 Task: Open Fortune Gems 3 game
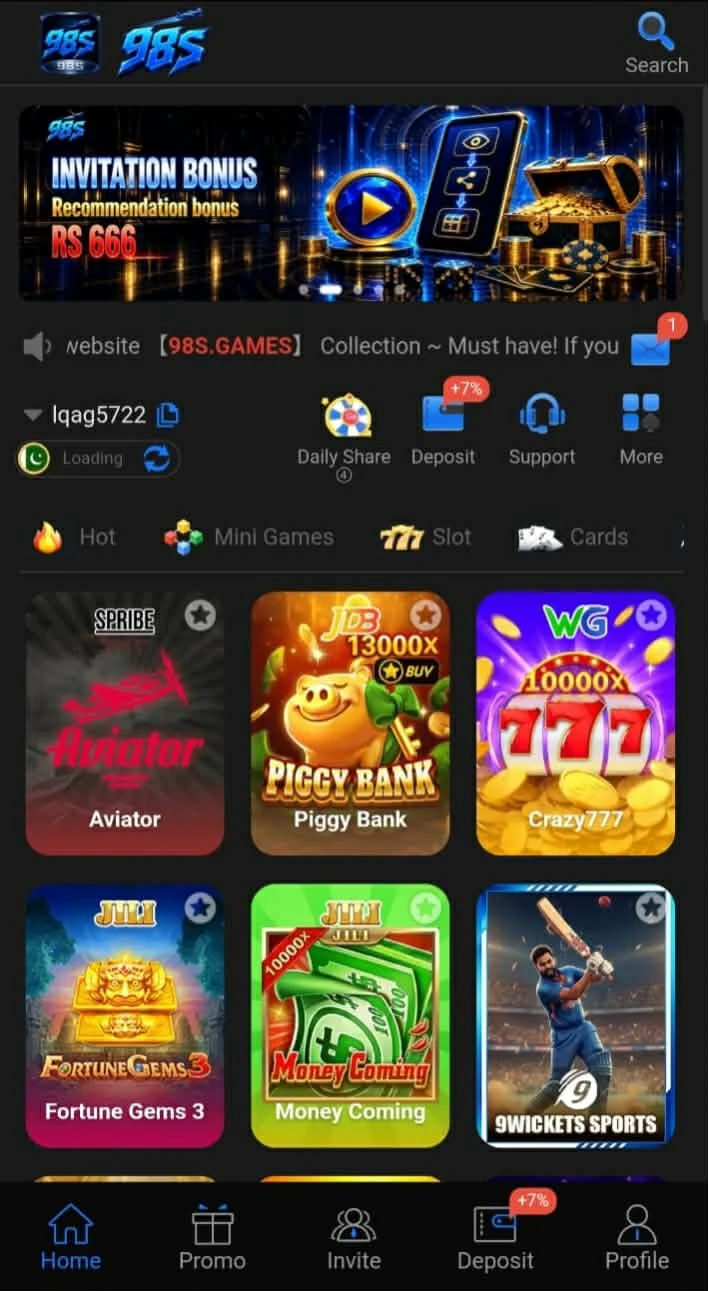(125, 1015)
